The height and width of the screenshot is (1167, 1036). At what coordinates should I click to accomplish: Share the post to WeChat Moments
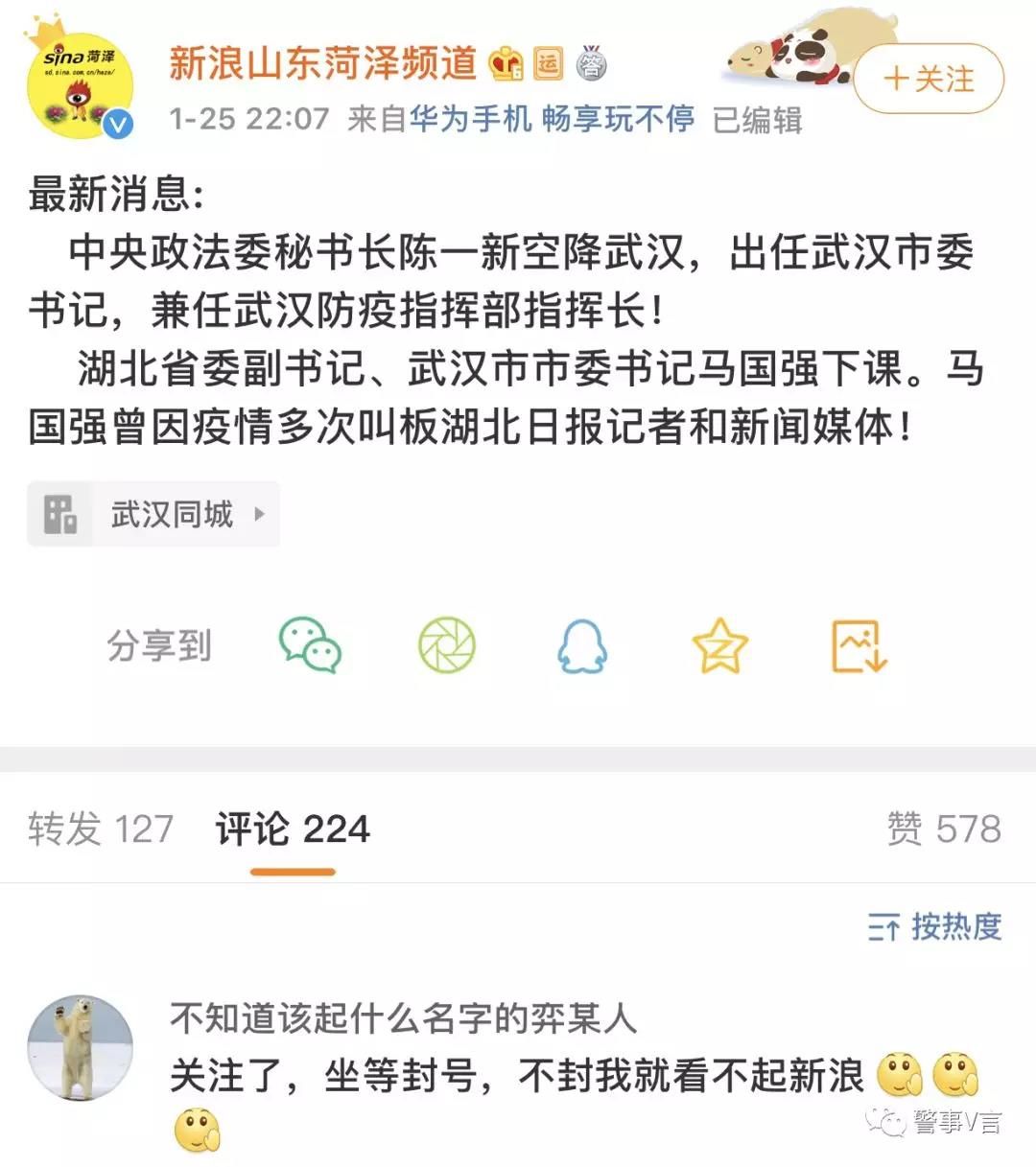(447, 644)
